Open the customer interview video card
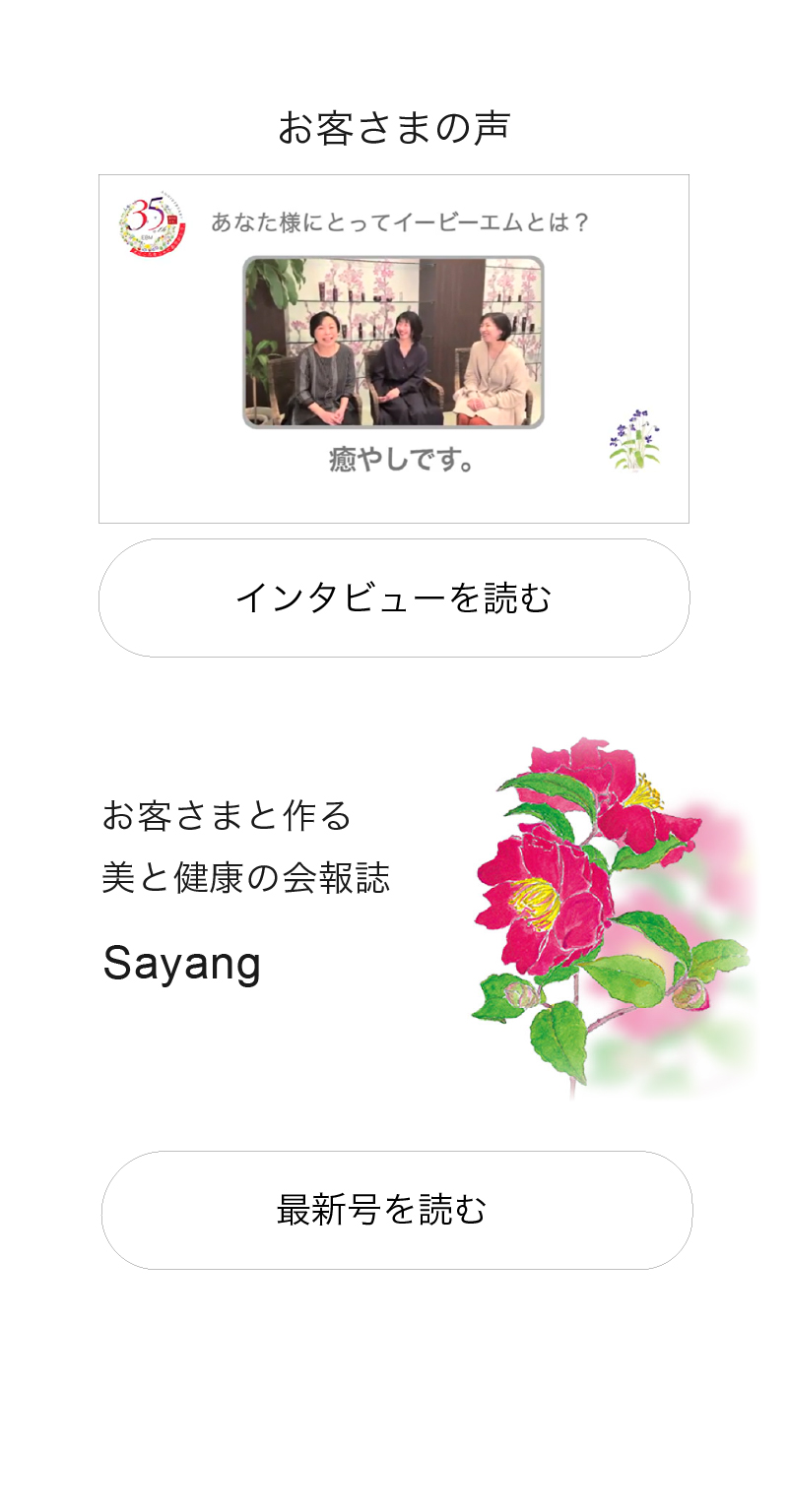The width and height of the screenshot is (788, 1512). [394, 348]
